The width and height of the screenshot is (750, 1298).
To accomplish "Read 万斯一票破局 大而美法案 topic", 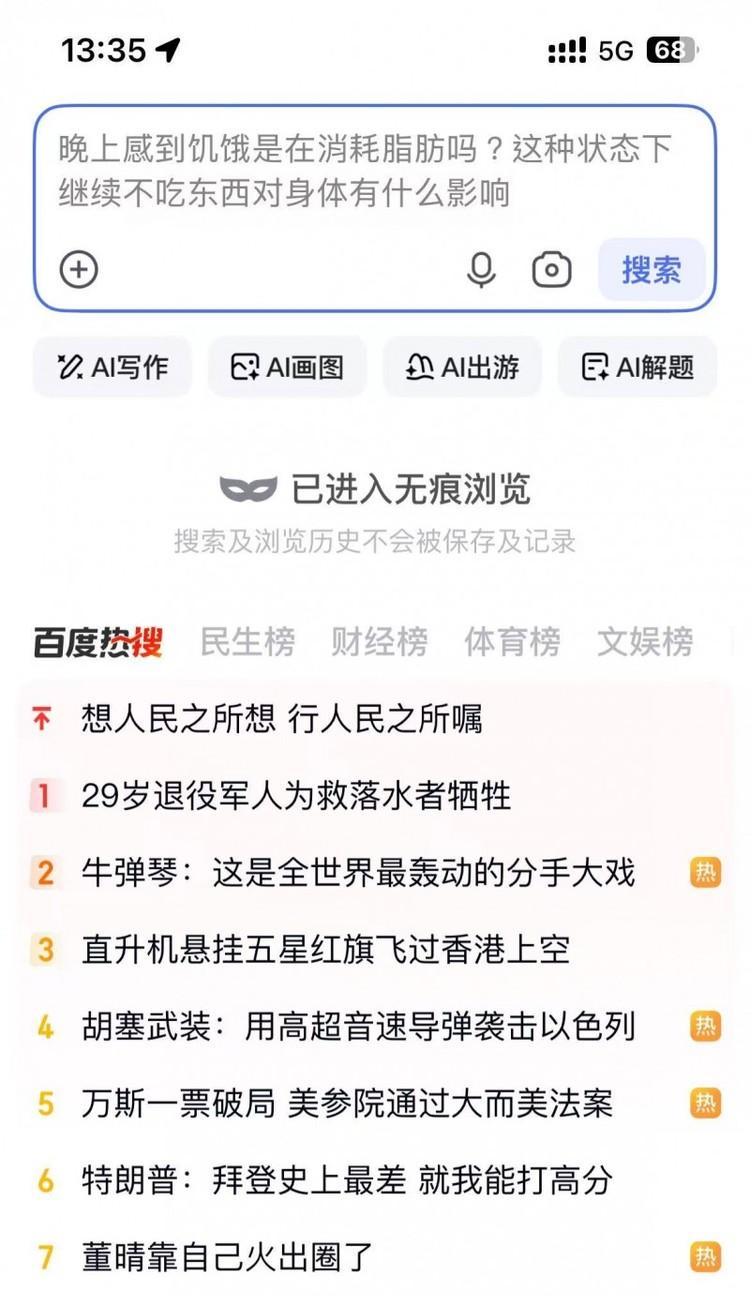I will click(x=347, y=1103).
